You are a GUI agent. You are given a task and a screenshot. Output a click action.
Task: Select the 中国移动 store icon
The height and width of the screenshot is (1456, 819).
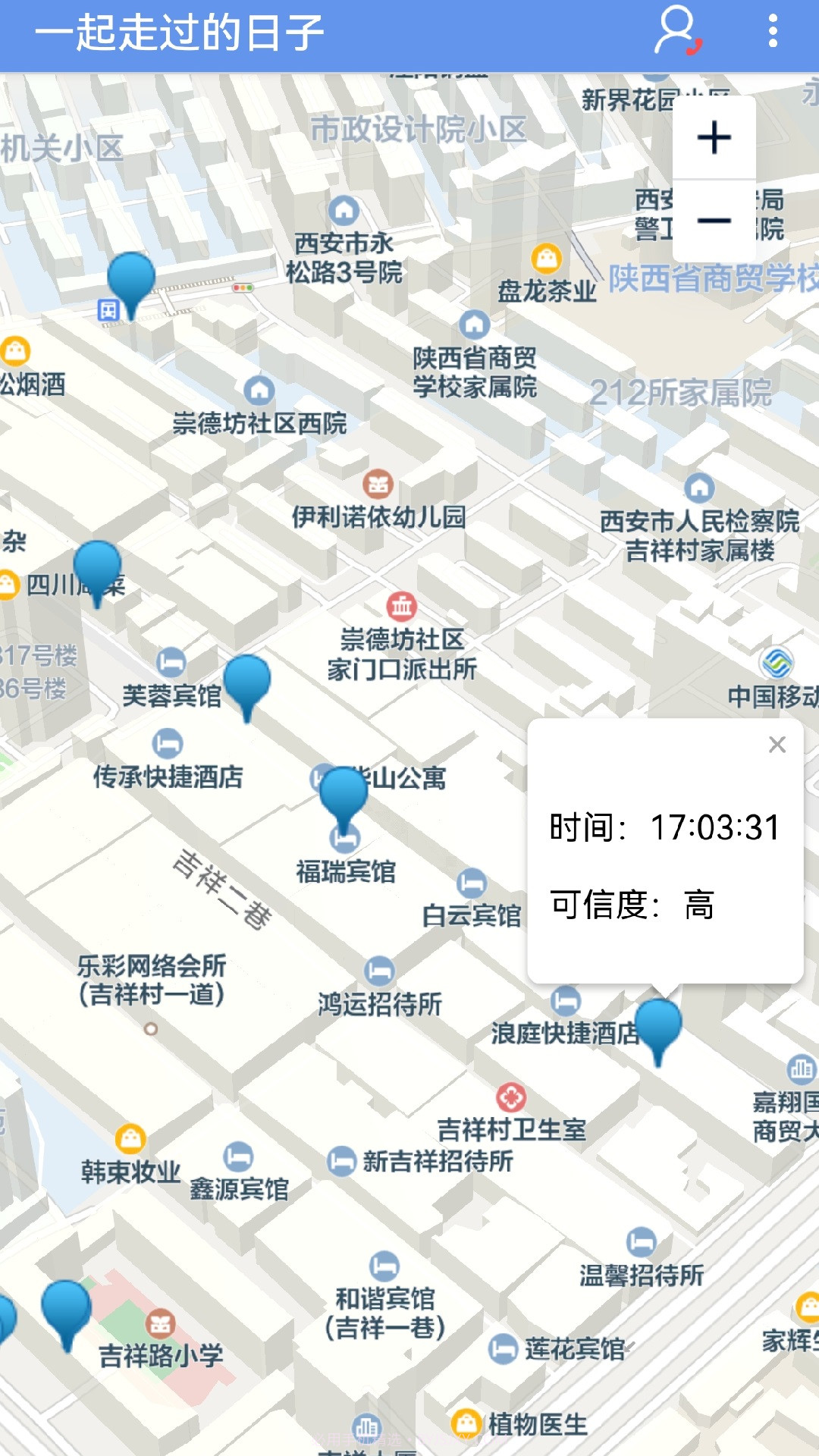pos(775,664)
